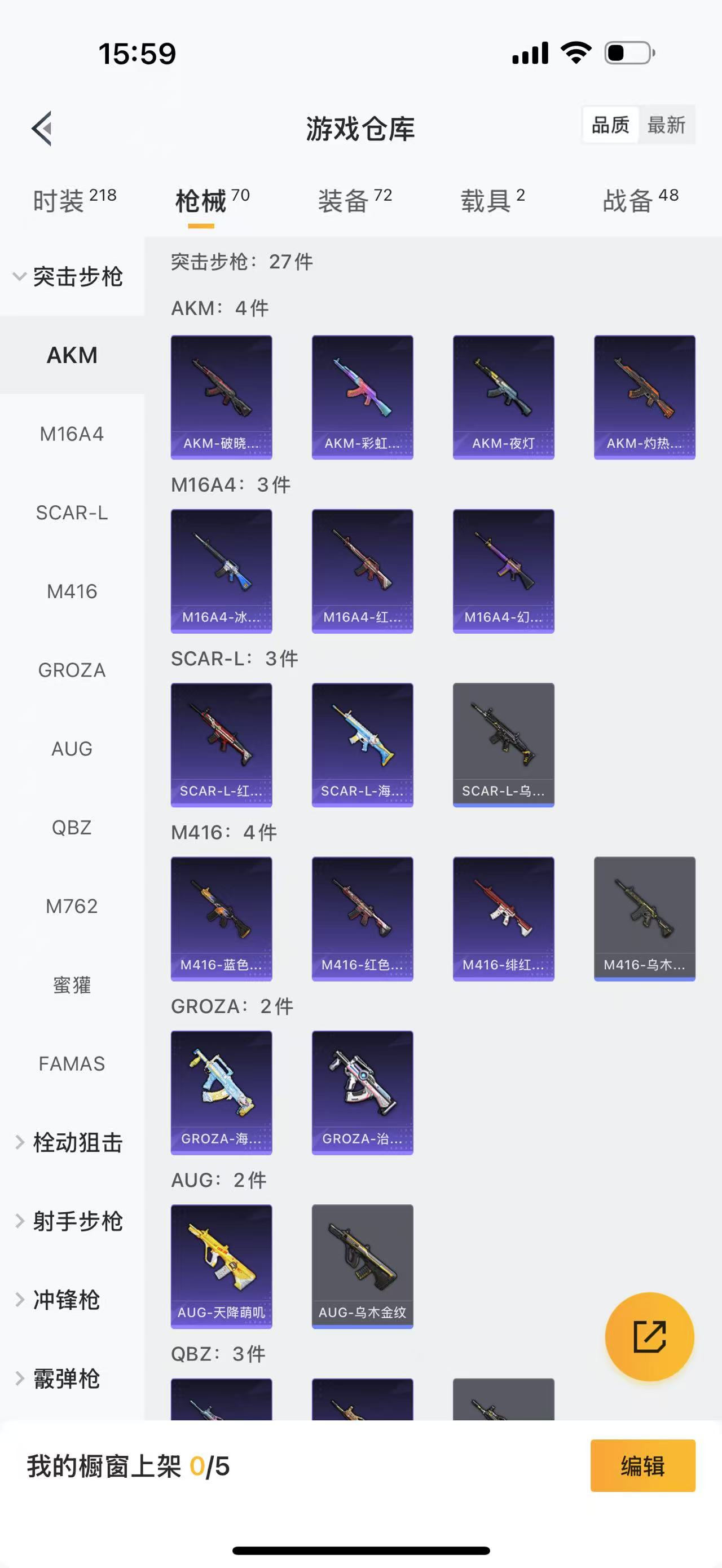Screen dimensions: 722x1568
Task: Sort items by 品质
Action: point(610,125)
